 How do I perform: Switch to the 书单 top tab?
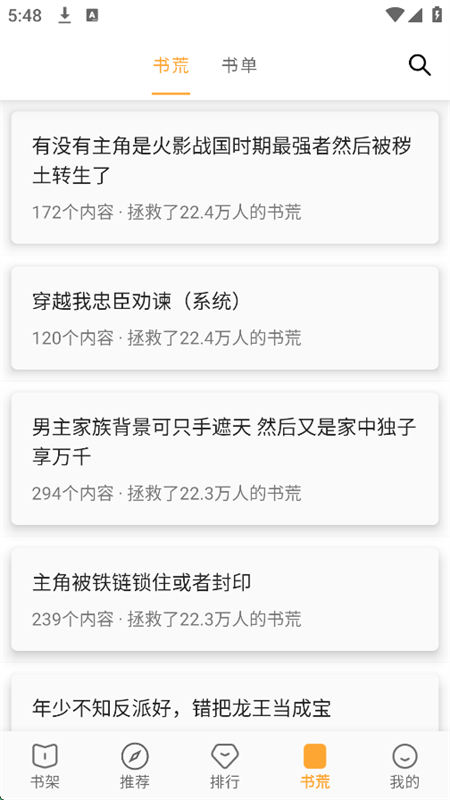[239, 65]
